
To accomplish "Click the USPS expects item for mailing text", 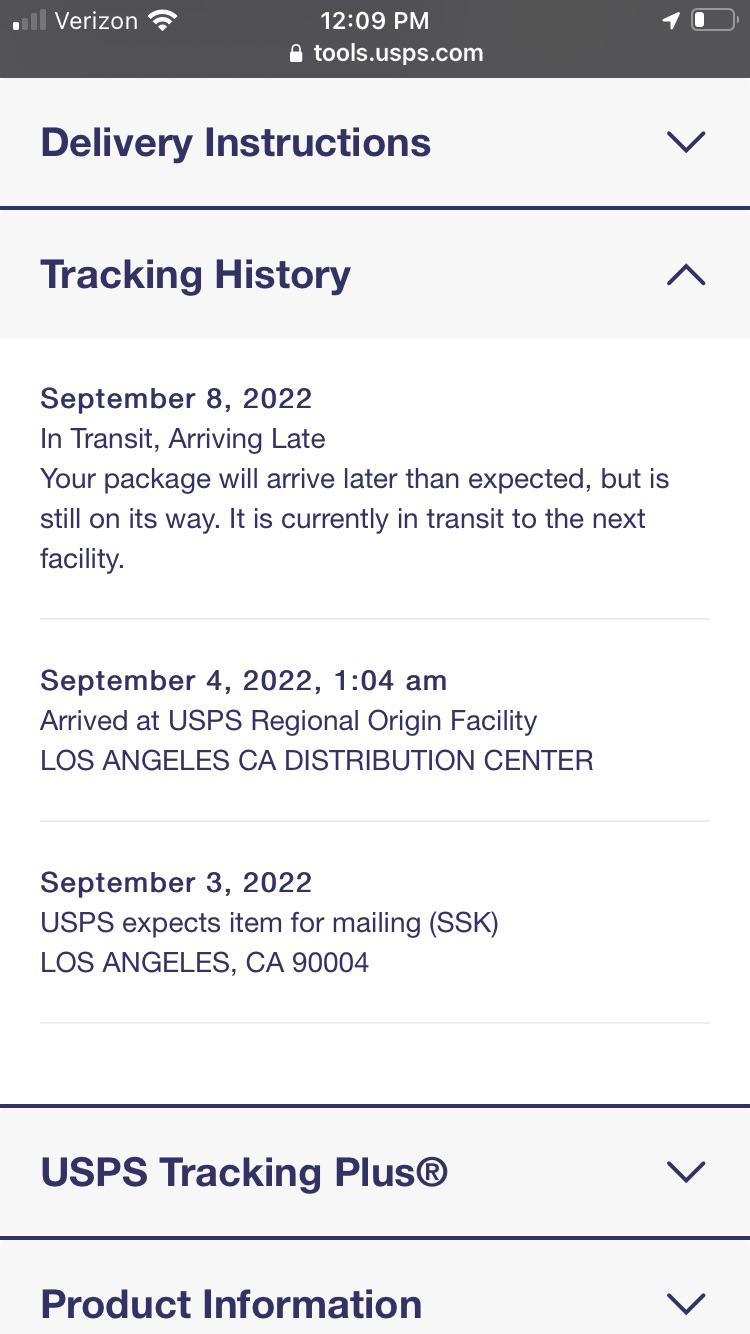I will pyautogui.click(x=268, y=922).
